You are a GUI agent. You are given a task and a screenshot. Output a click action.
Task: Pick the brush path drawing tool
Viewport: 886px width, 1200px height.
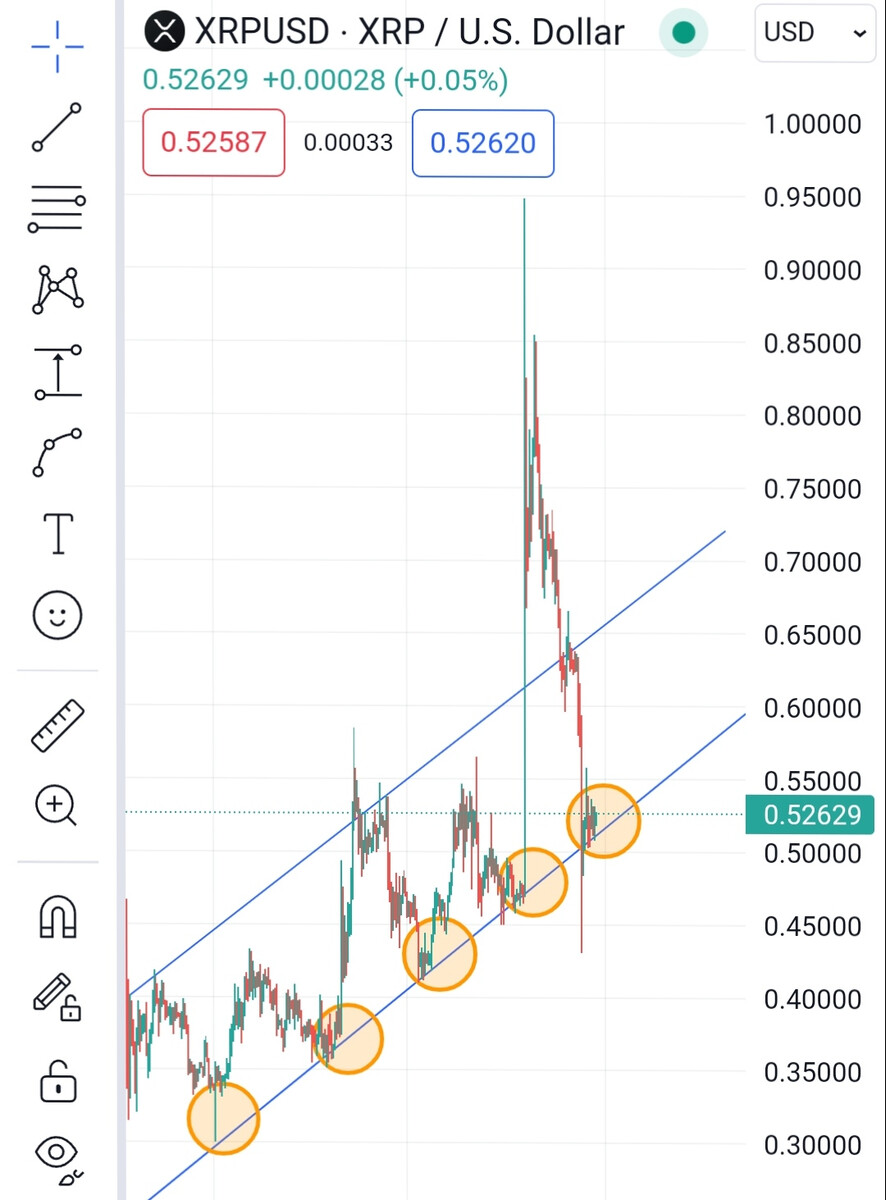[x=58, y=451]
